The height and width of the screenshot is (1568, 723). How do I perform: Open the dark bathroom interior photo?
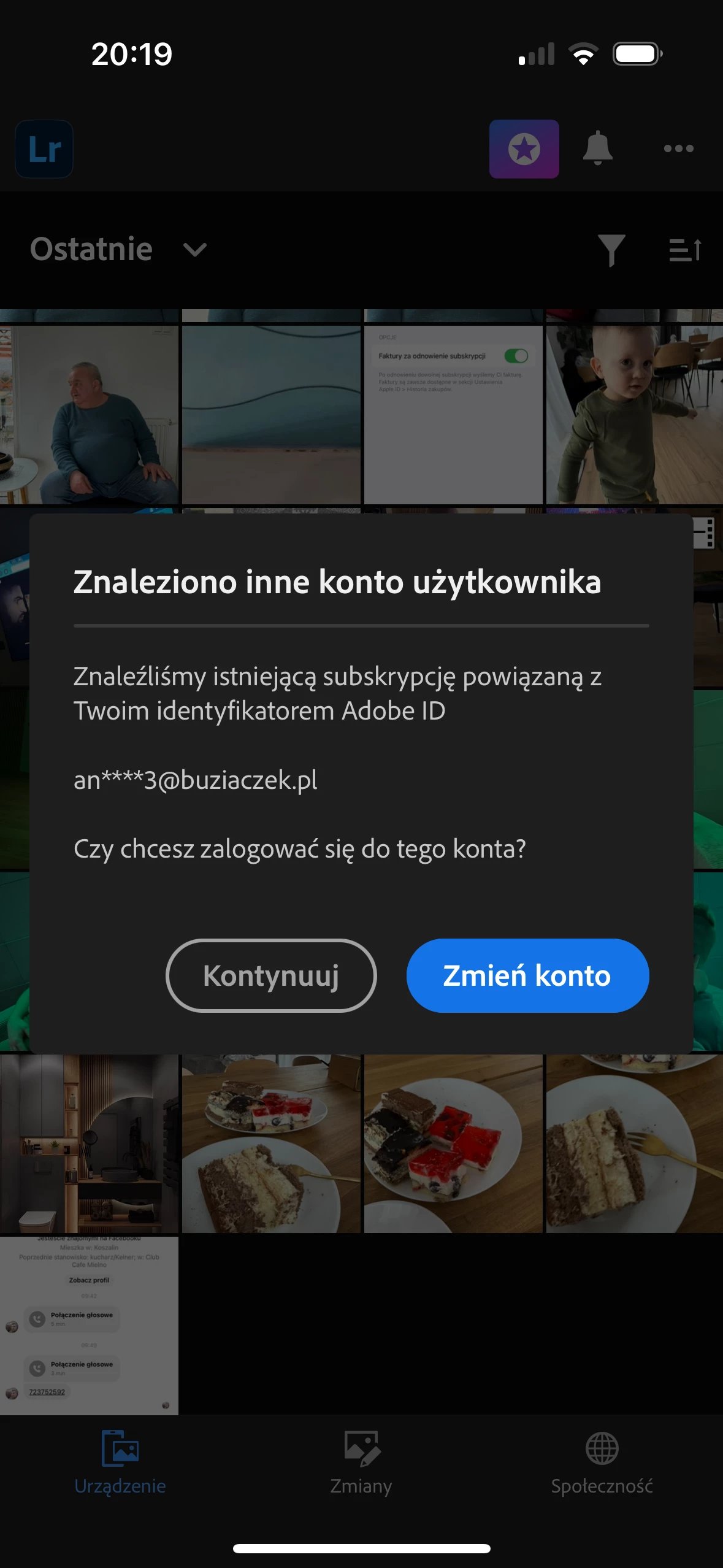pyautogui.click(x=89, y=1144)
